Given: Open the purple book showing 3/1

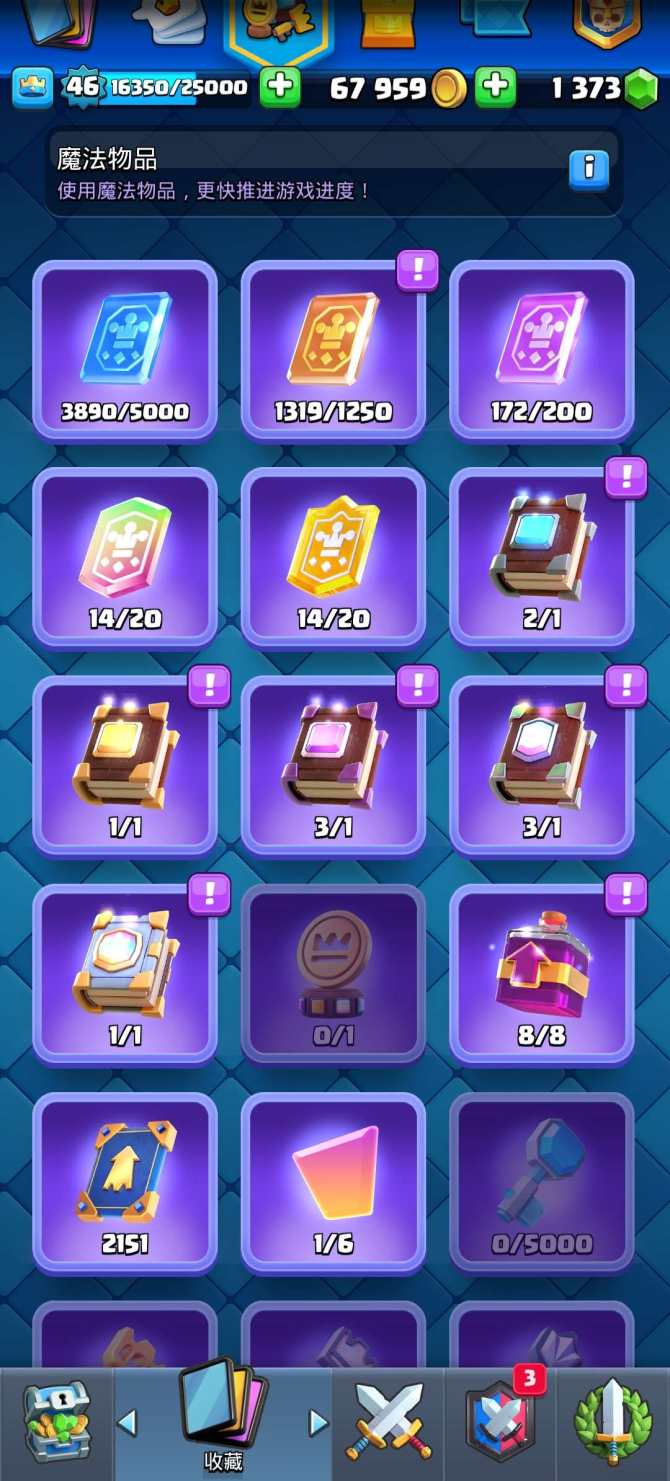Looking at the screenshot, I should click(x=333, y=765).
